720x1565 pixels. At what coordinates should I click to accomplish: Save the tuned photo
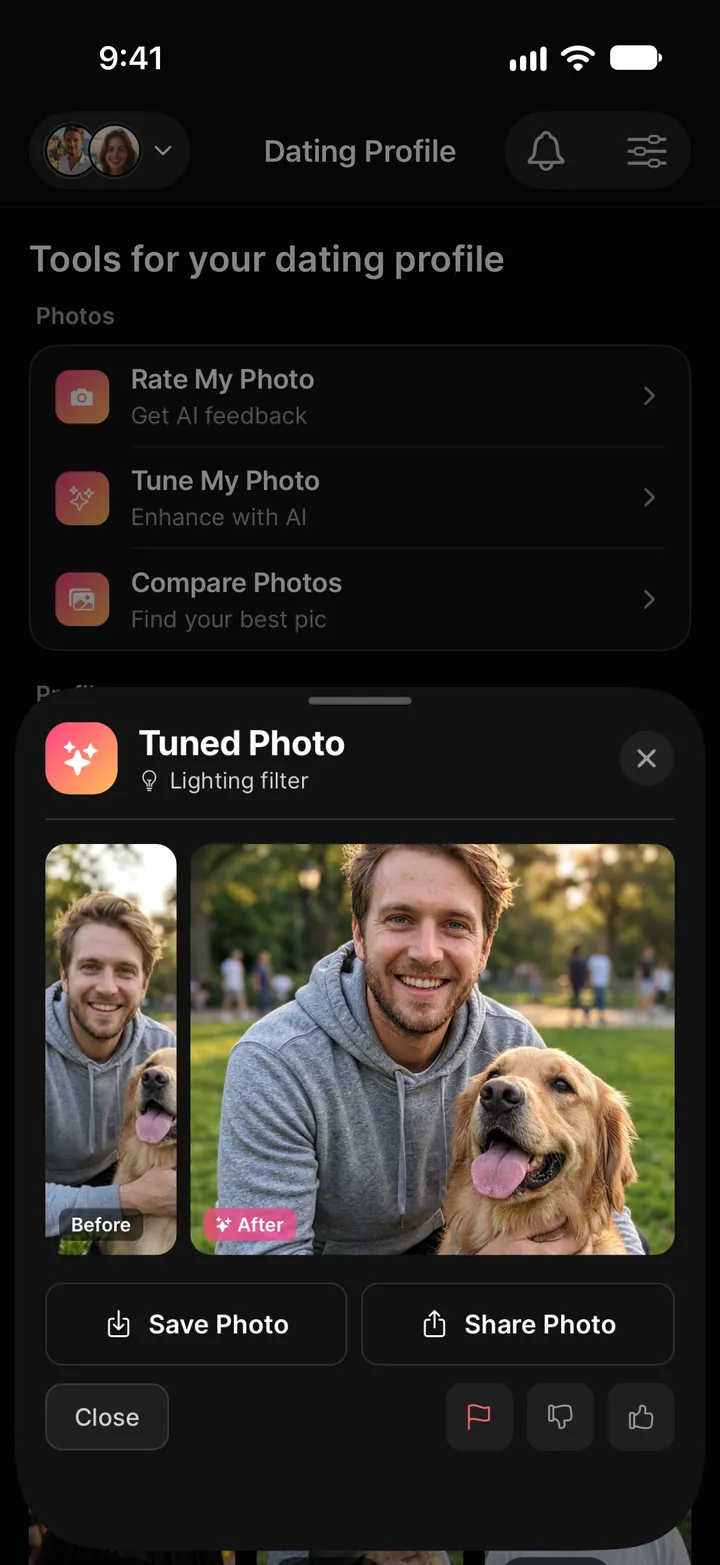[196, 1324]
